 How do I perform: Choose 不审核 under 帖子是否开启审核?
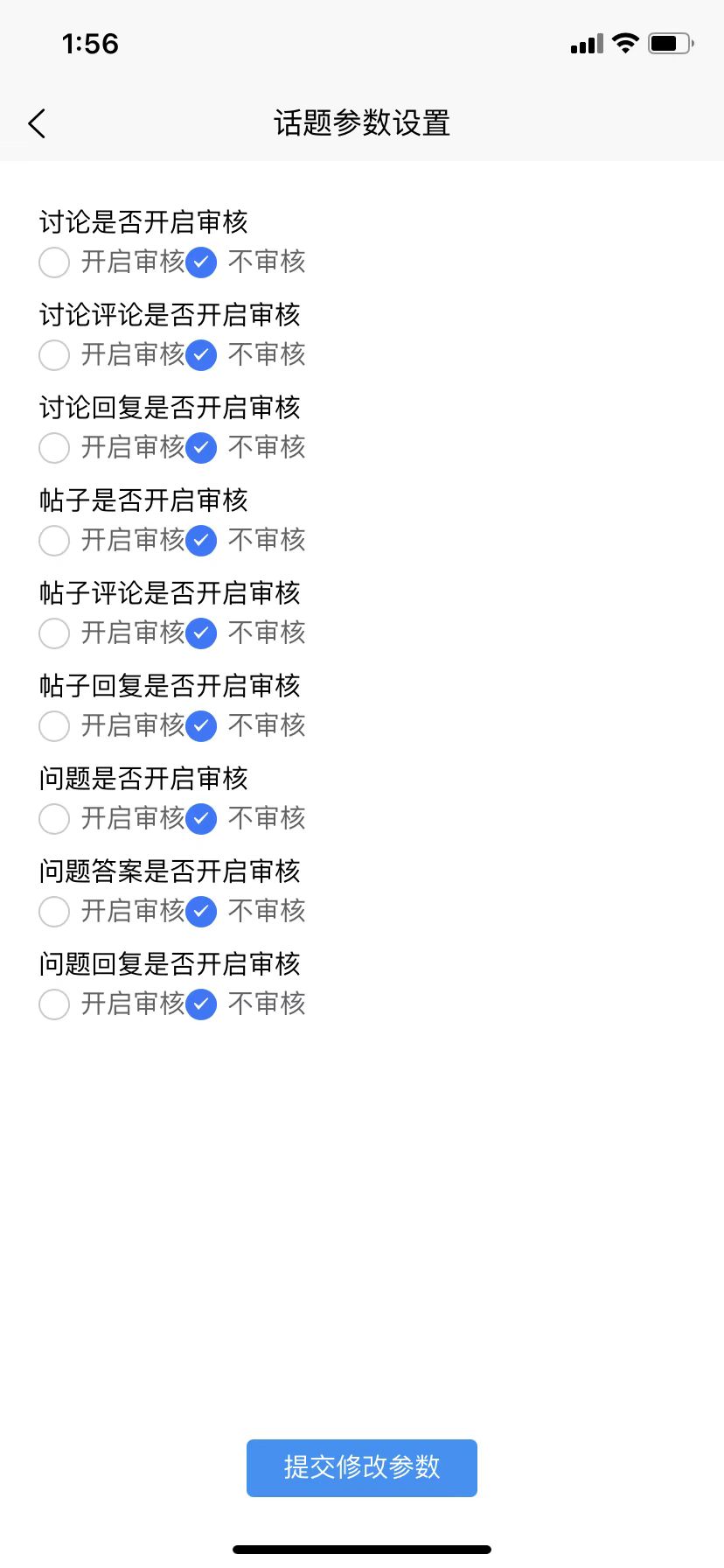point(202,541)
